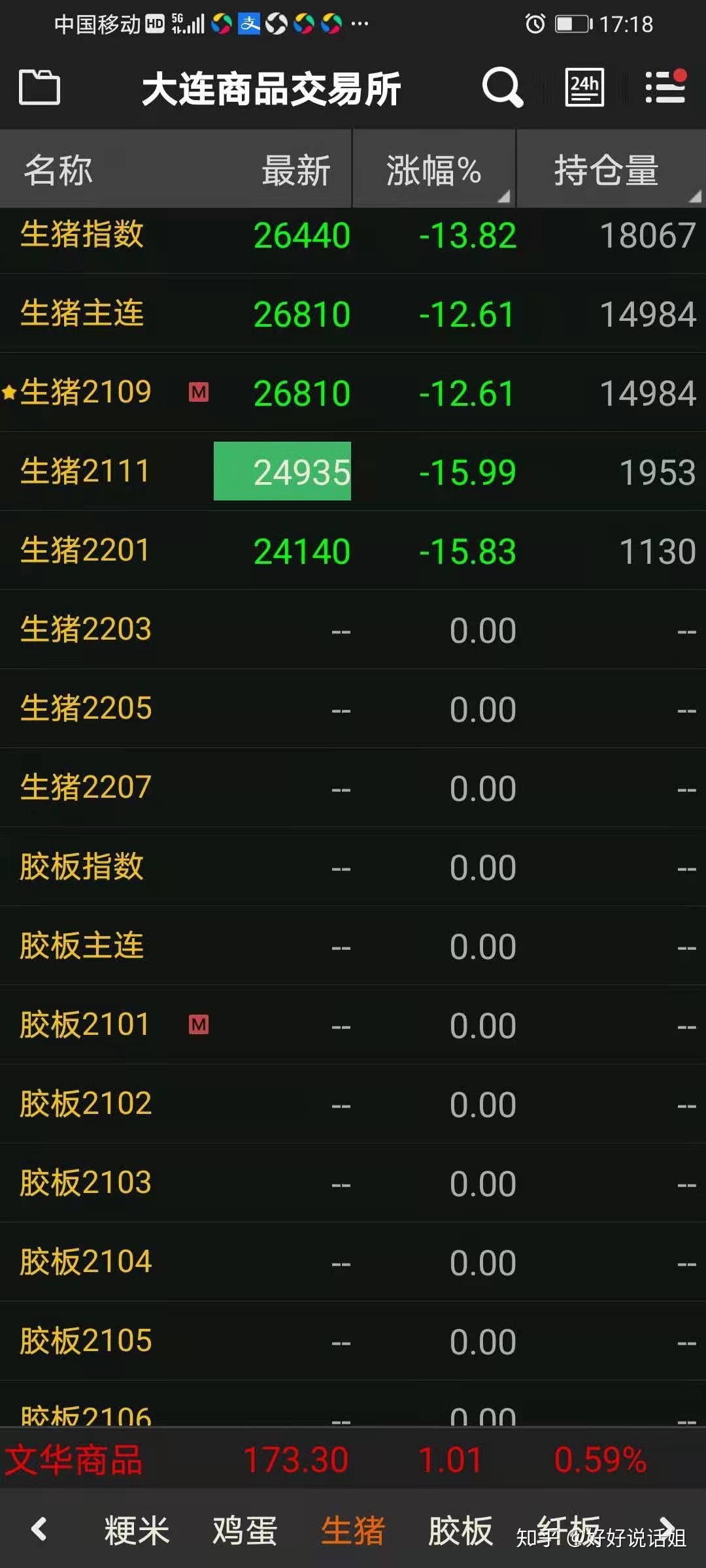Open the 文华商品 index bar
This screenshot has height=1568, width=706.
tap(353, 1460)
